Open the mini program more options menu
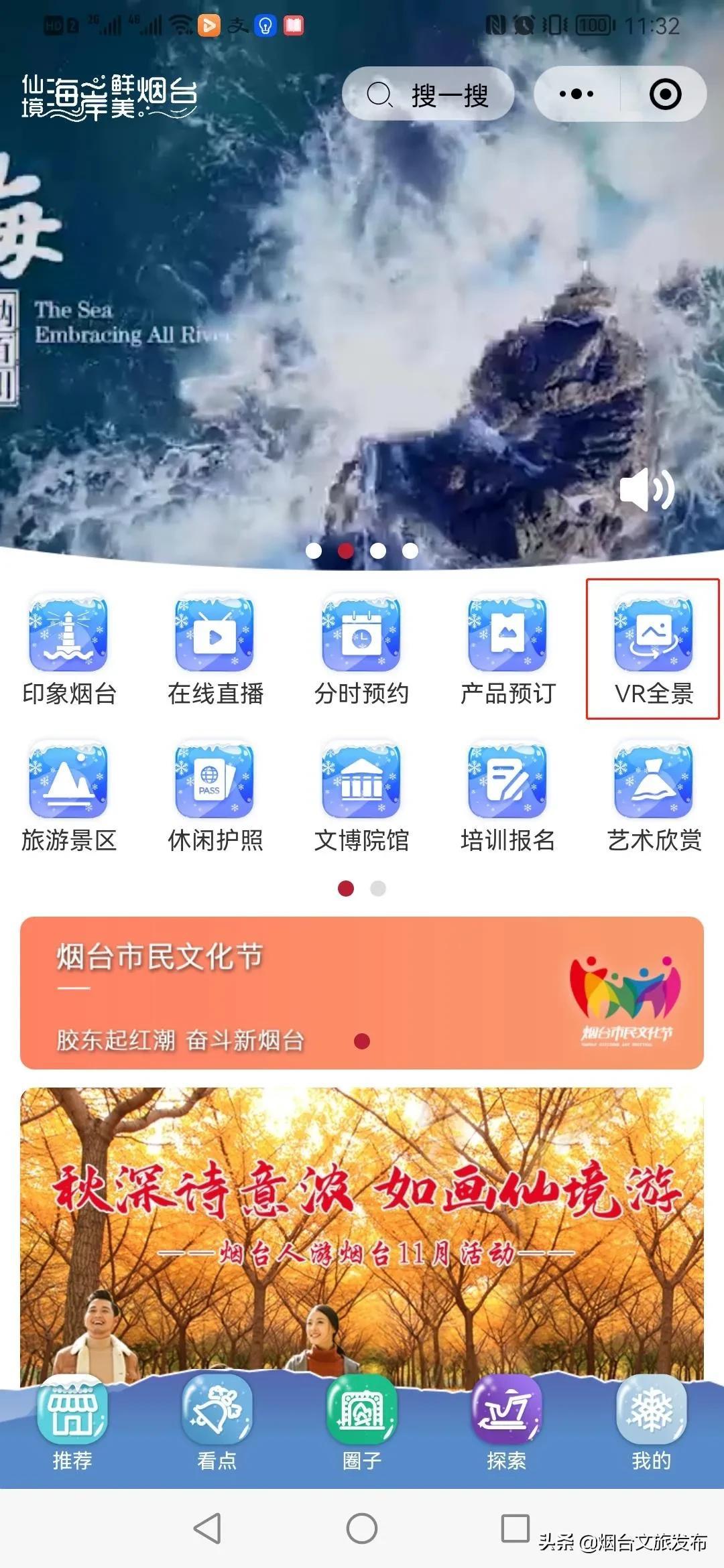The height and width of the screenshot is (1568, 724). [577, 94]
